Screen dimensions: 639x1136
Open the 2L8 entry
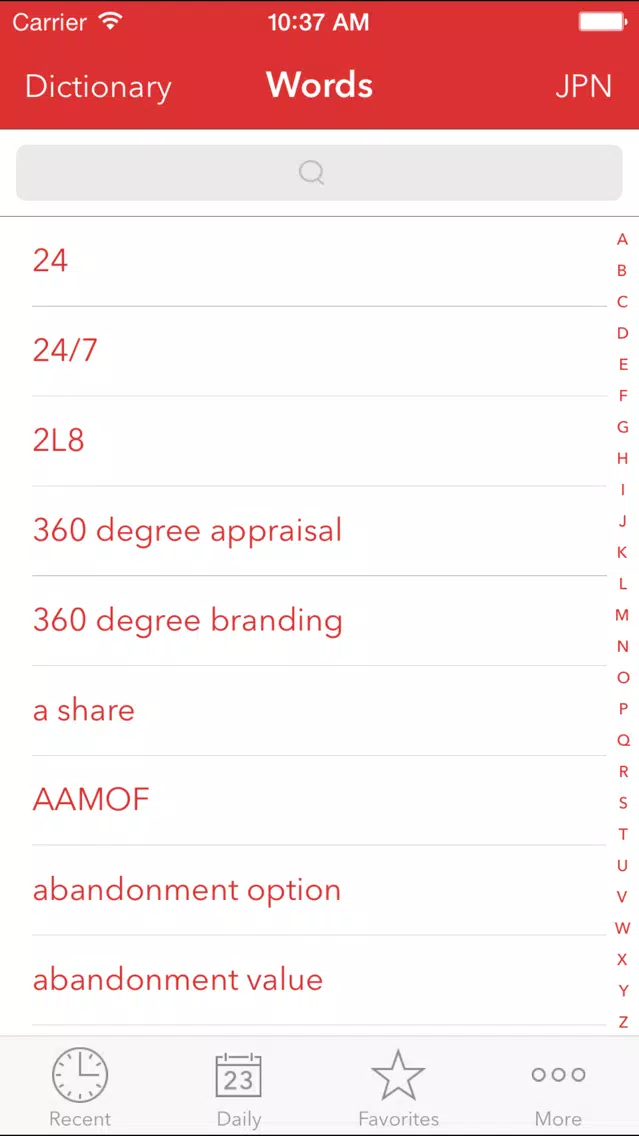pos(319,441)
